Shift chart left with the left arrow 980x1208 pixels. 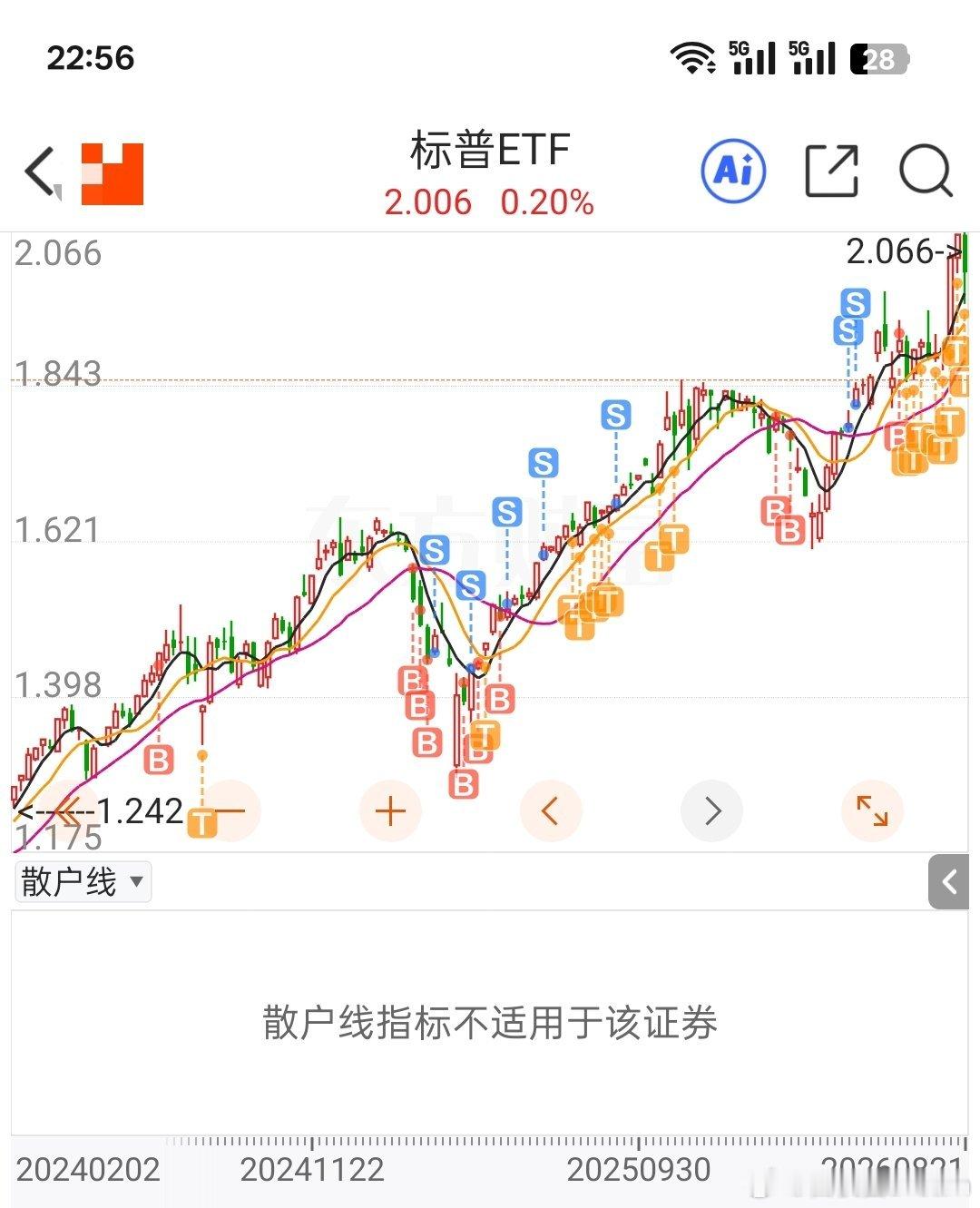coord(551,810)
